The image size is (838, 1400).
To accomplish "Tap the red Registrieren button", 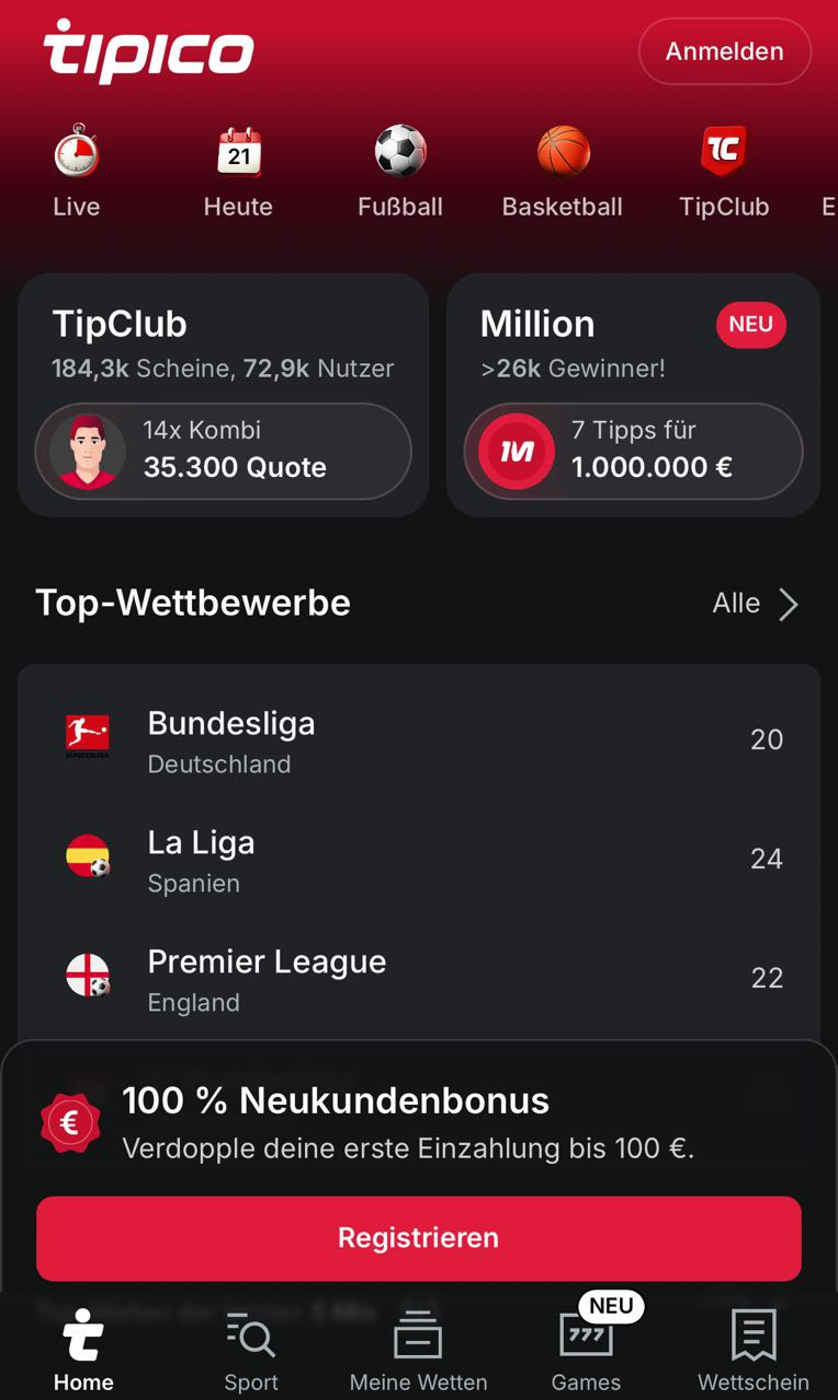I will click(x=418, y=1238).
